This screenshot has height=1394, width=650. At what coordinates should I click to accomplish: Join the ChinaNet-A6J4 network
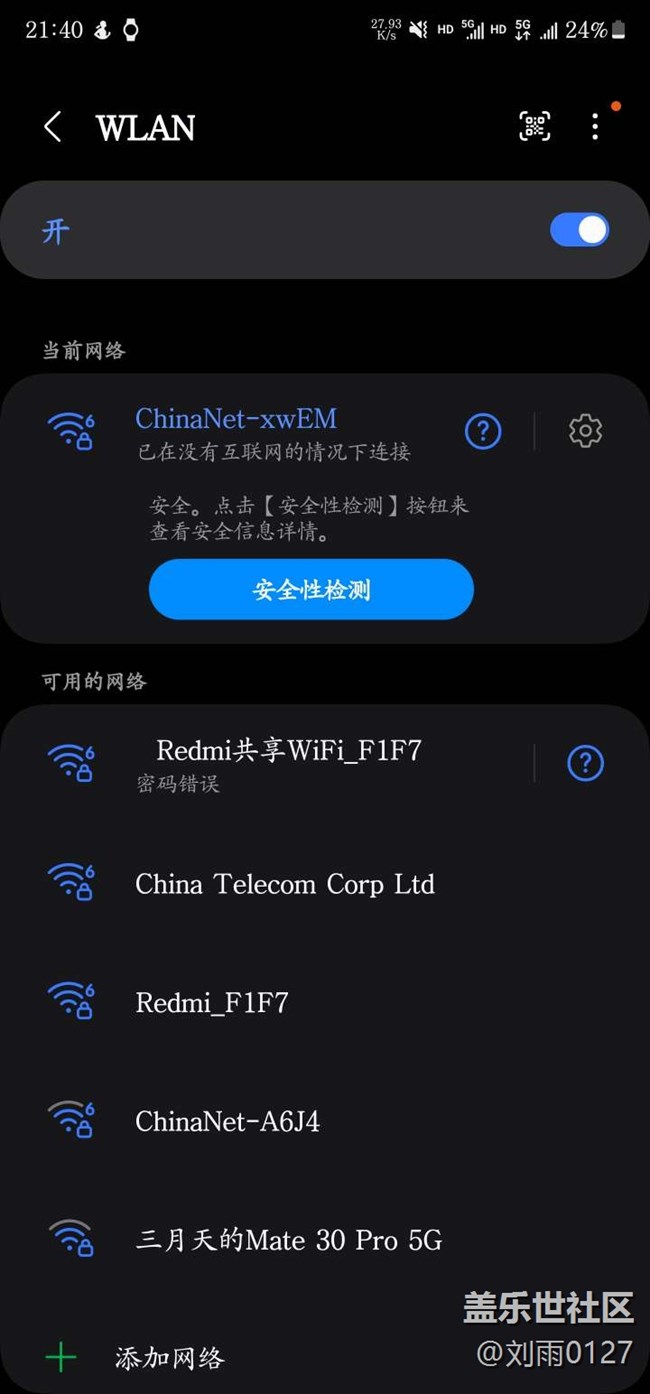228,1122
